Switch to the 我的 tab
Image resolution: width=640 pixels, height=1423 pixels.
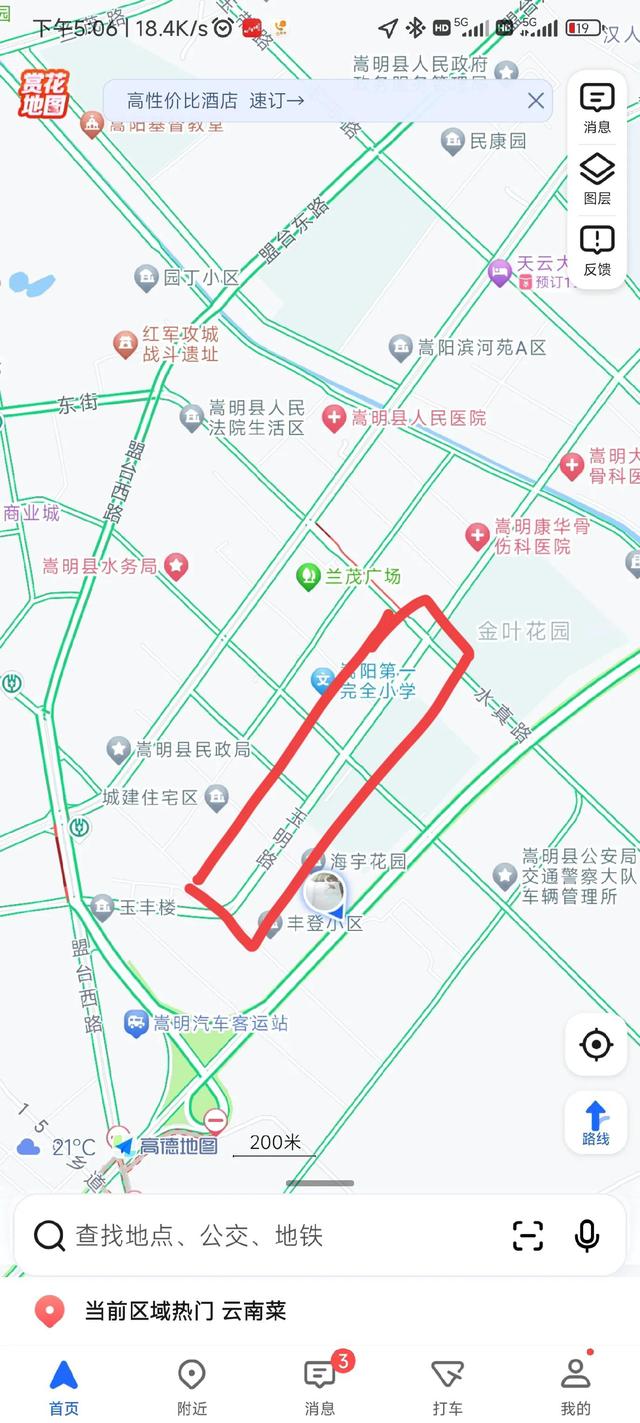click(575, 1387)
